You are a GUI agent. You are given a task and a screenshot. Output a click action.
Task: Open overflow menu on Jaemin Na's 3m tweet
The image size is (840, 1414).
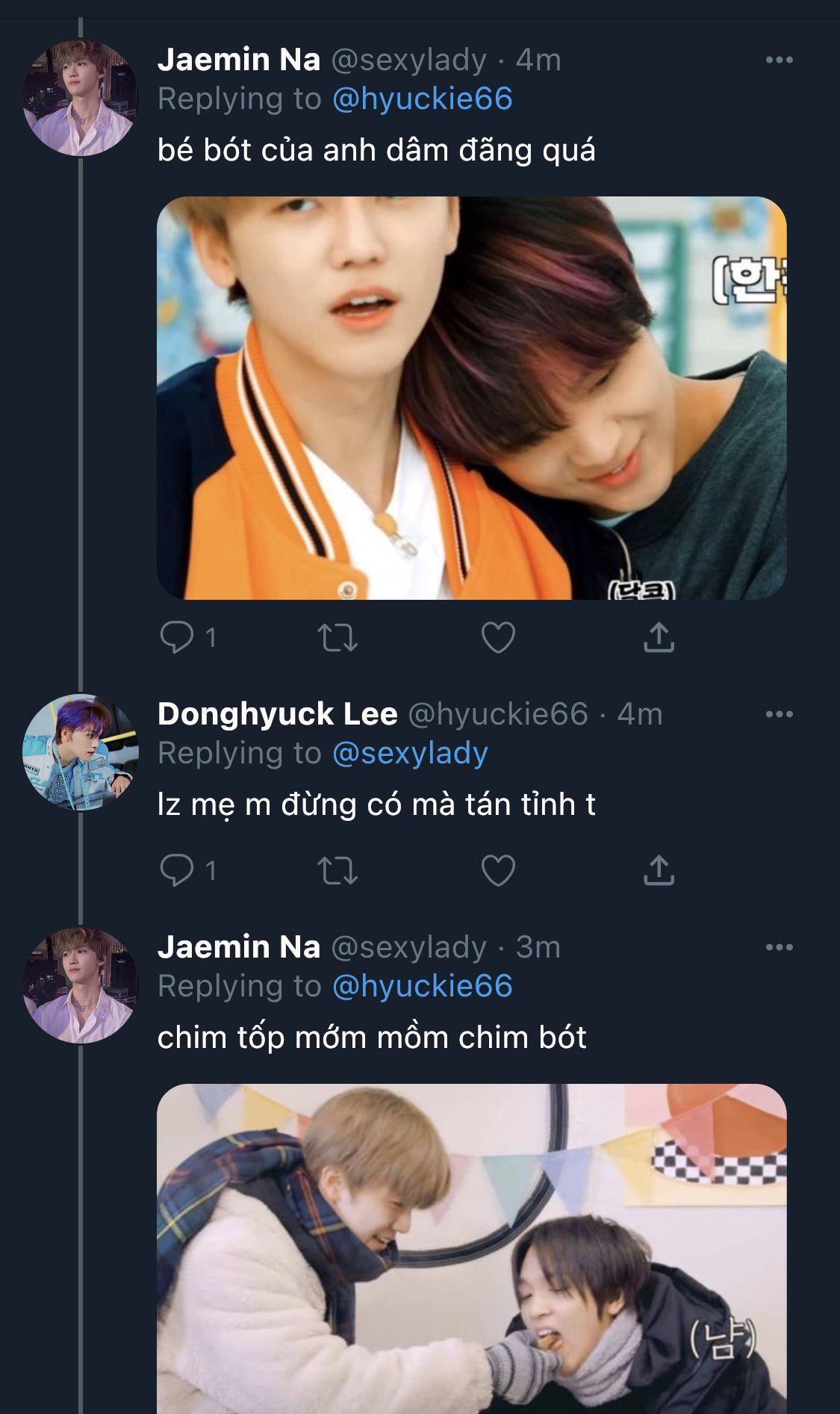779,948
